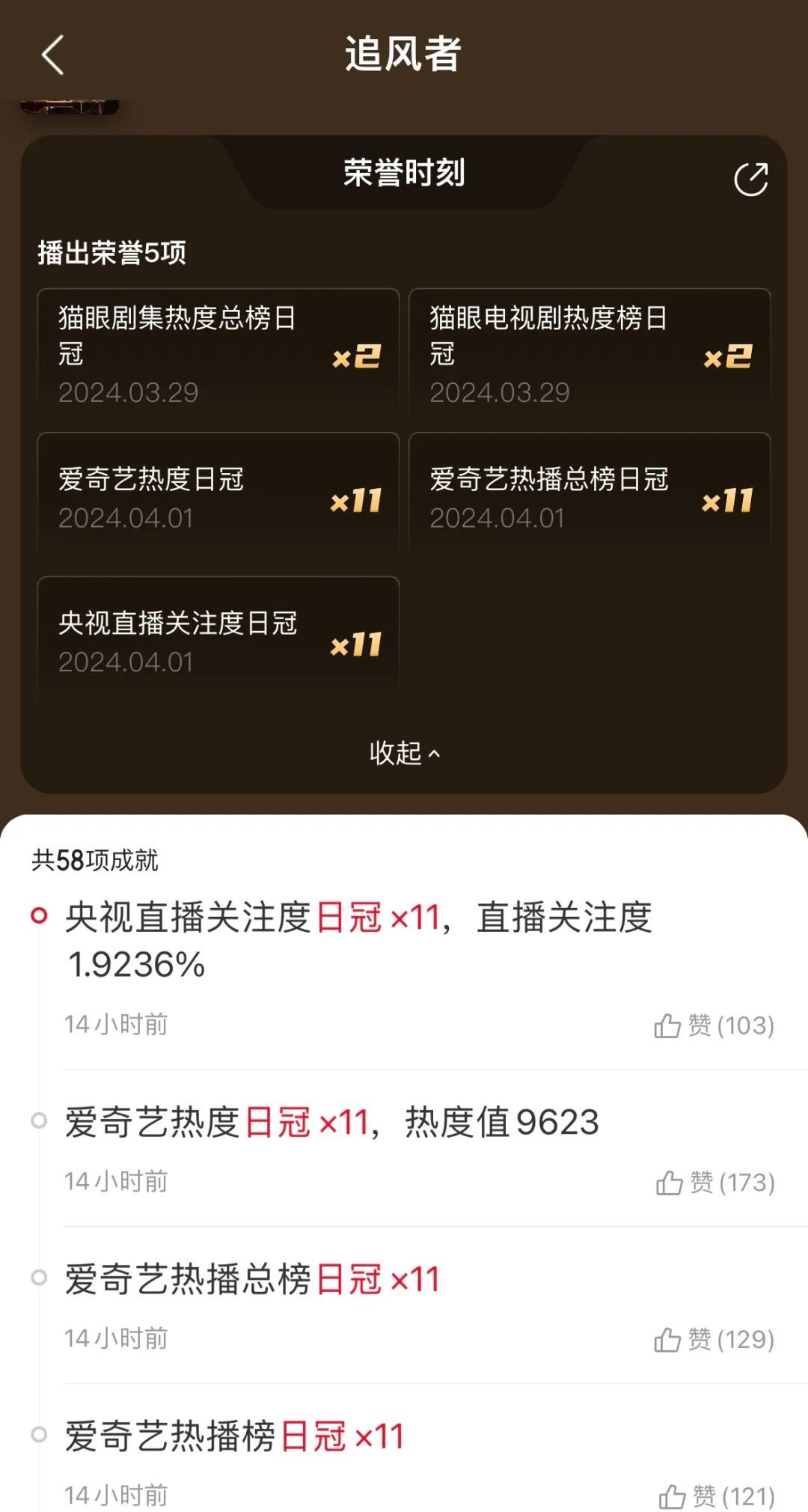Collapse the honors list with 收起
808x1512 pixels.
click(404, 753)
